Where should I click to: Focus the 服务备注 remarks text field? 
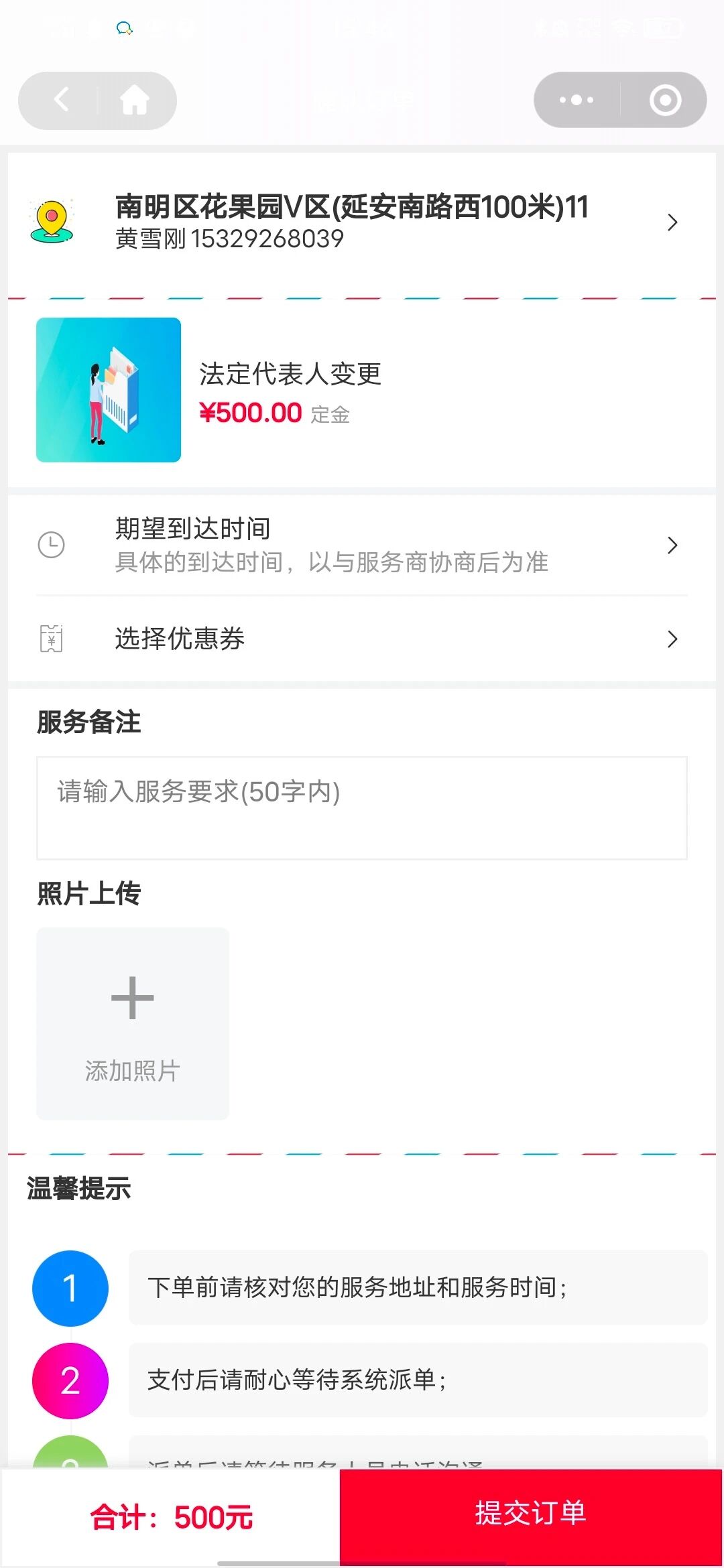click(362, 807)
